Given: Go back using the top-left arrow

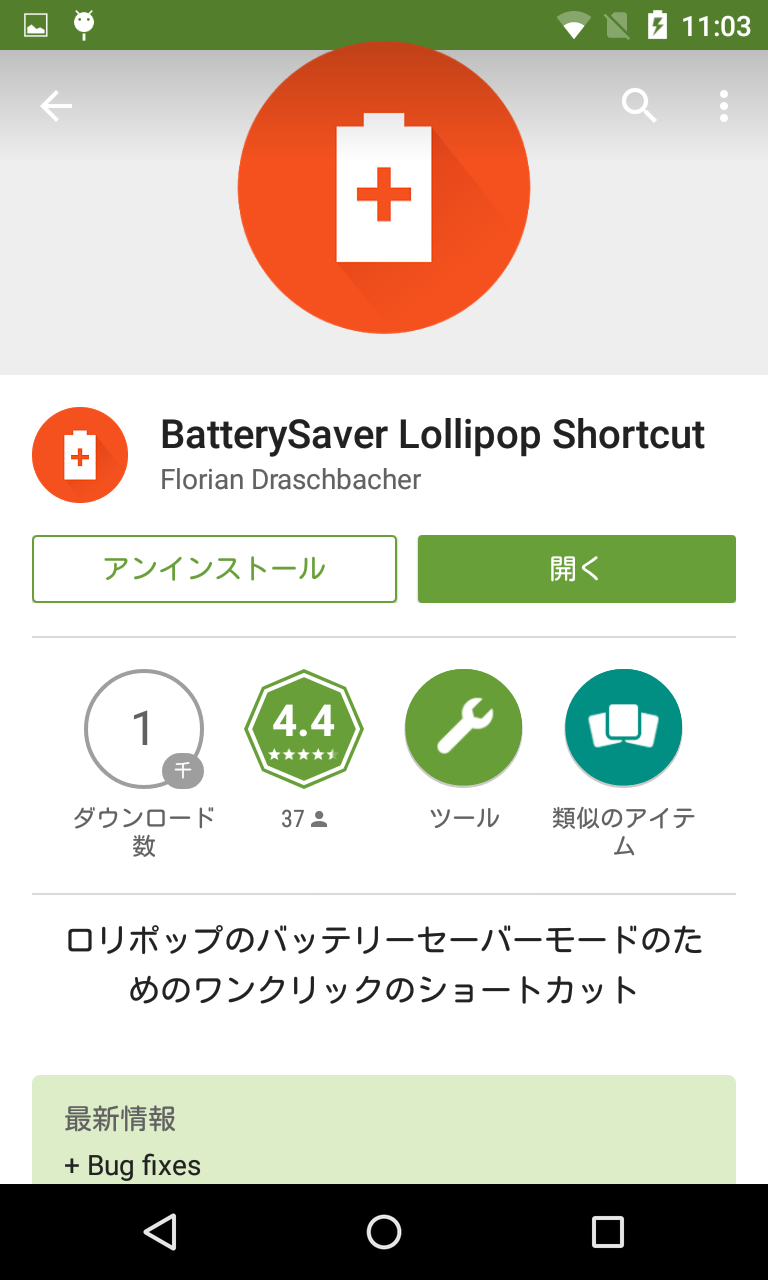Looking at the screenshot, I should click(x=56, y=106).
